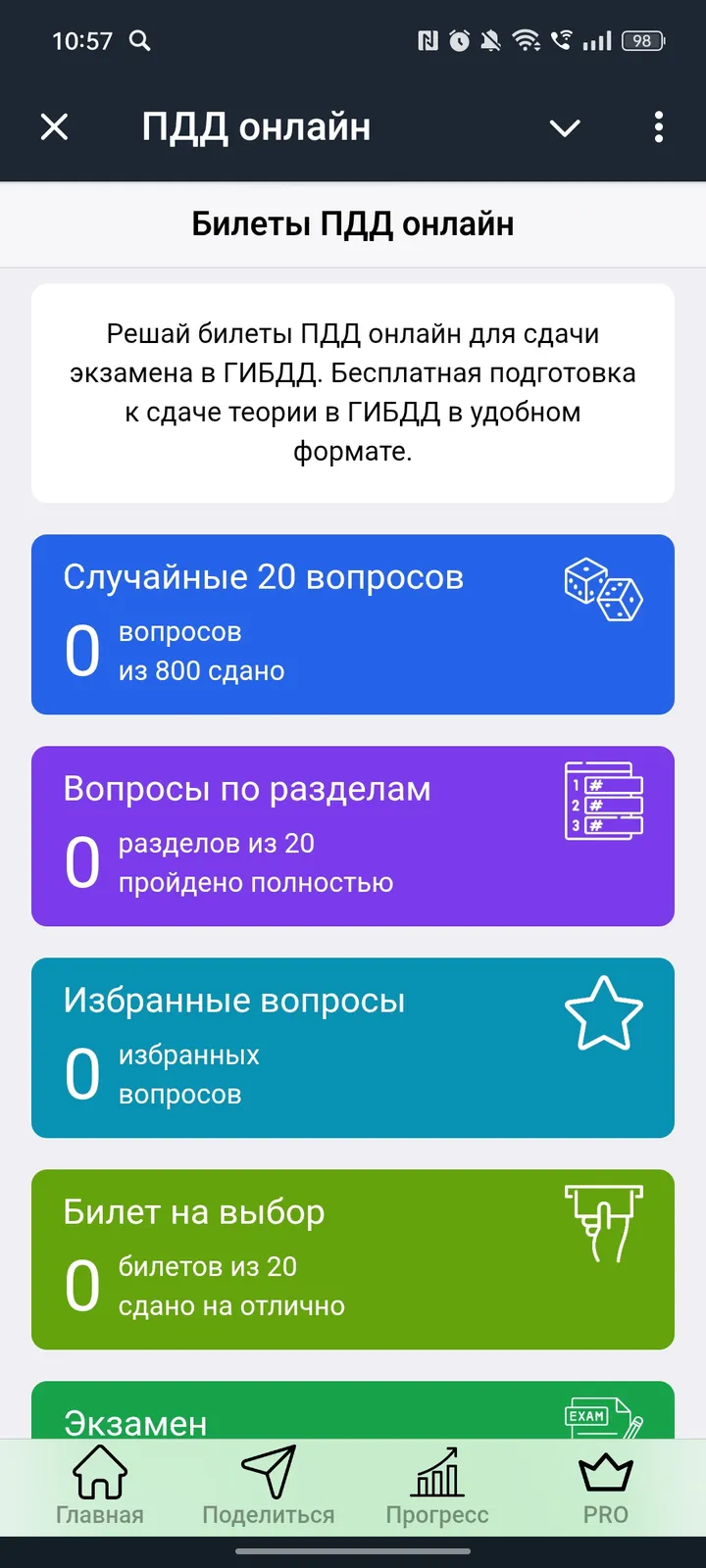
Task: Click the numbered sections icon on purple card
Action: click(x=604, y=799)
